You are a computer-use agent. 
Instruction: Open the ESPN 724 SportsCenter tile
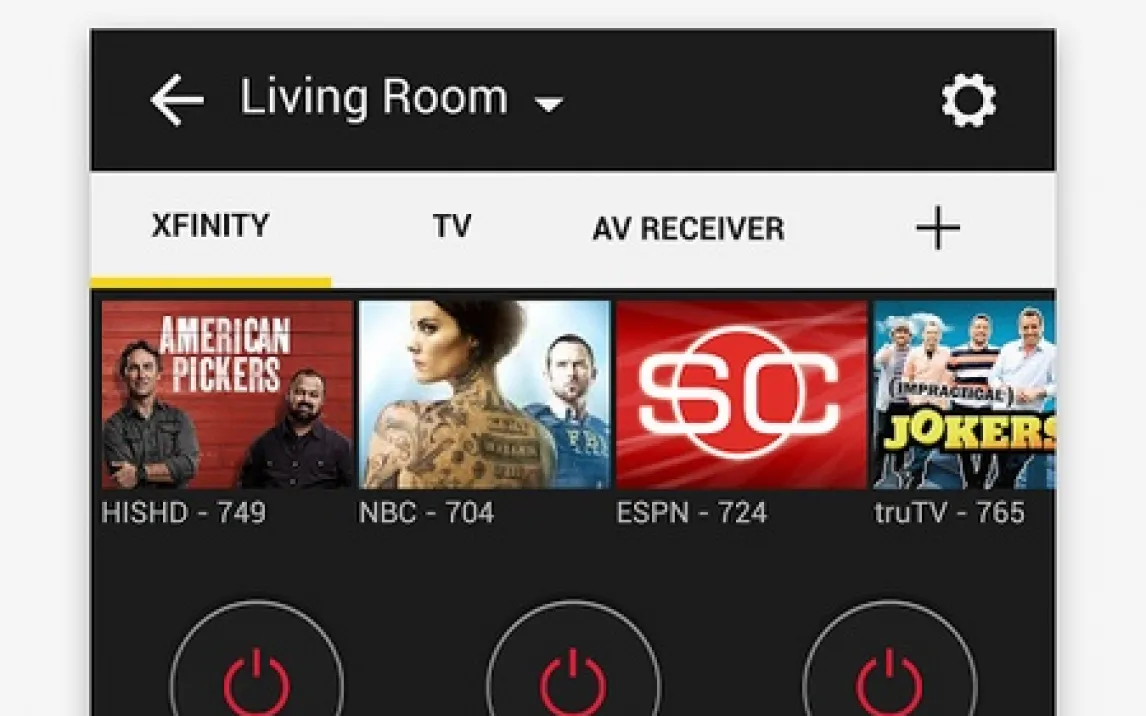pyautogui.click(x=741, y=395)
